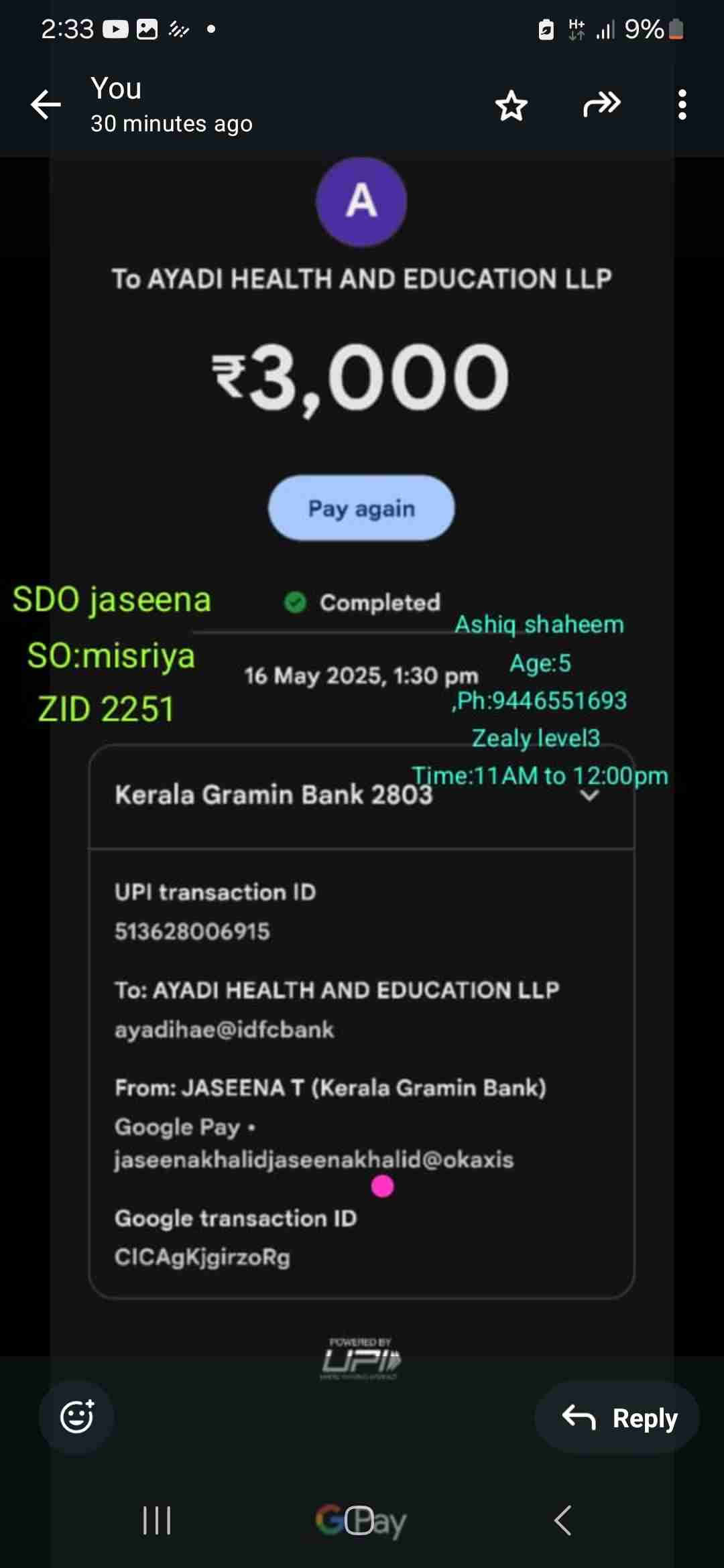724x1568 pixels.
Task: Tap the system back button
Action: (563, 1520)
